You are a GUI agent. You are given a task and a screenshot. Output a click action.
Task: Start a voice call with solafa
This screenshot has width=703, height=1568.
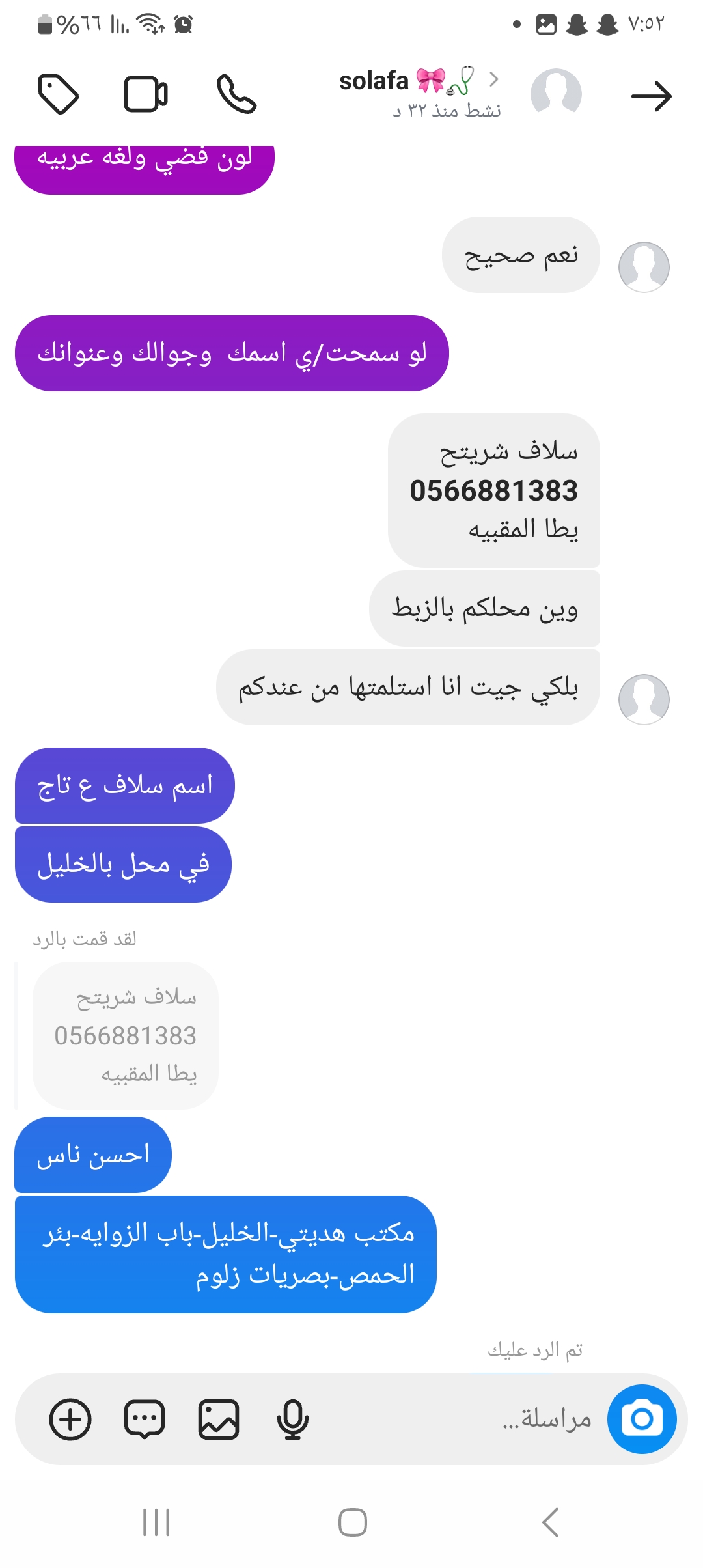[236, 94]
